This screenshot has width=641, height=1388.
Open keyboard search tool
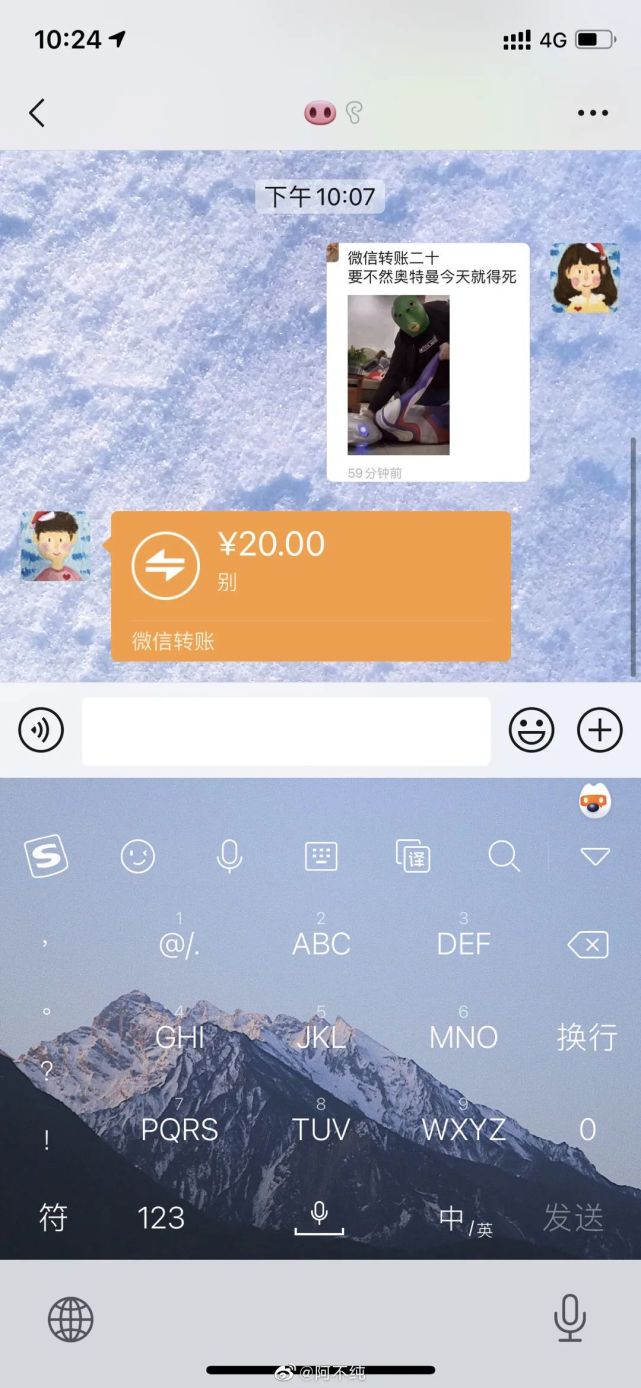(x=503, y=856)
